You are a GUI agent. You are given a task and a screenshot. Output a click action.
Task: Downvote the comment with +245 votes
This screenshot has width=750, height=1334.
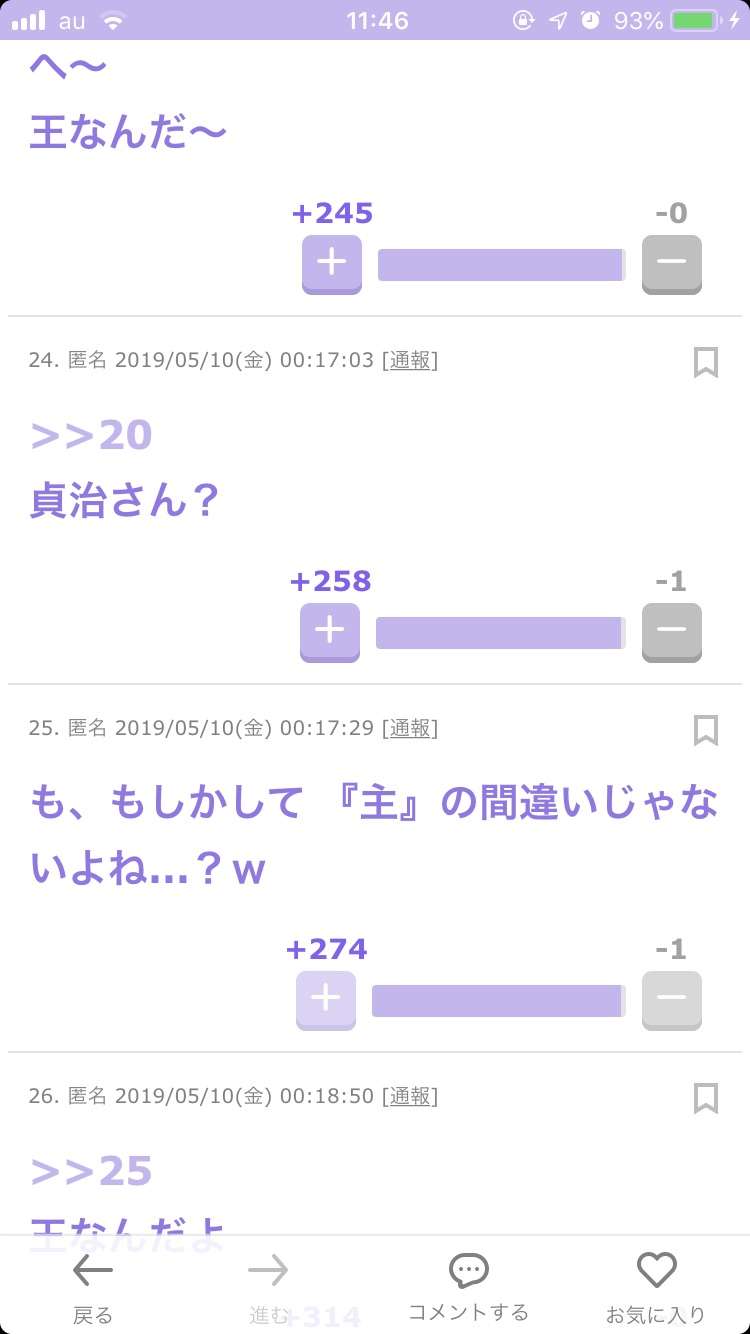671,263
